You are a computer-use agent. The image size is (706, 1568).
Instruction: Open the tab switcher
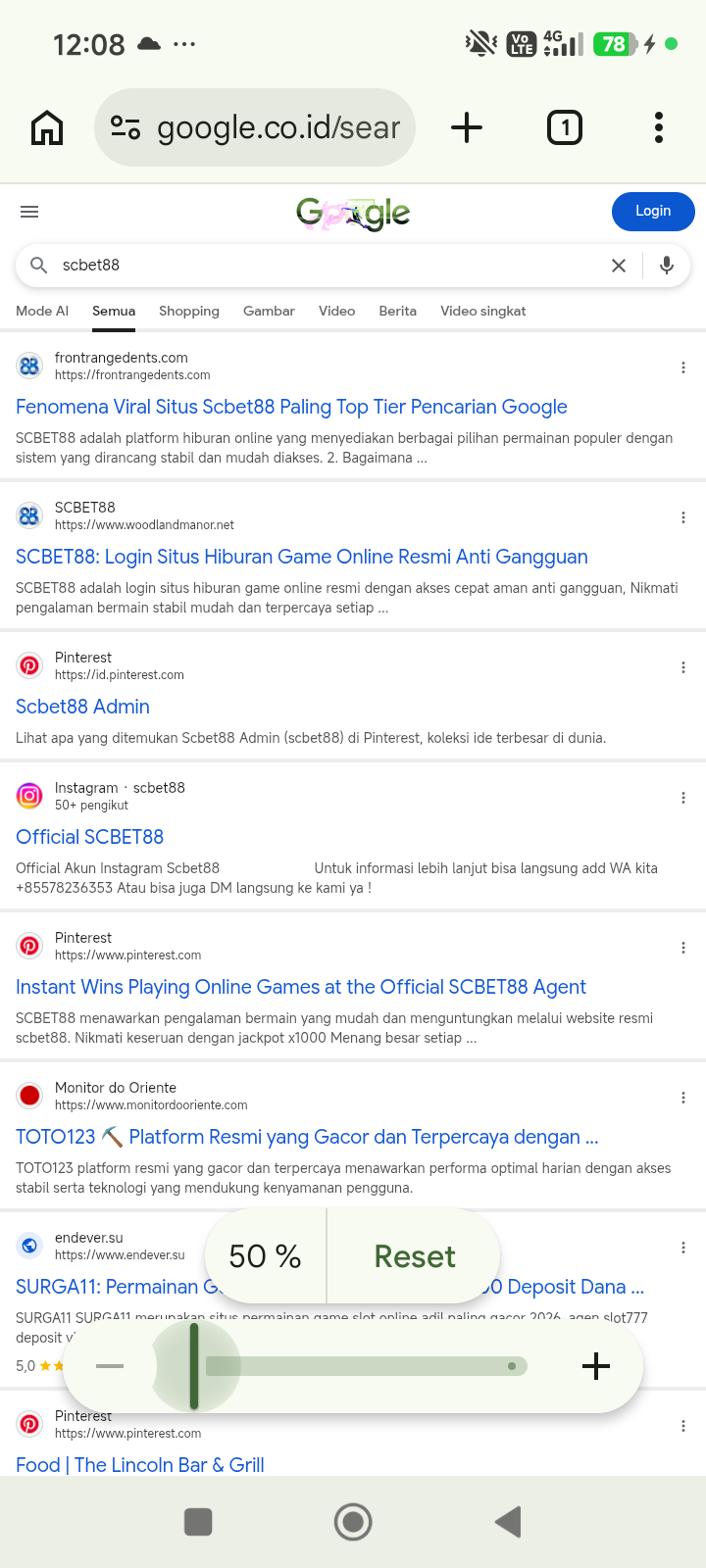pos(565,127)
